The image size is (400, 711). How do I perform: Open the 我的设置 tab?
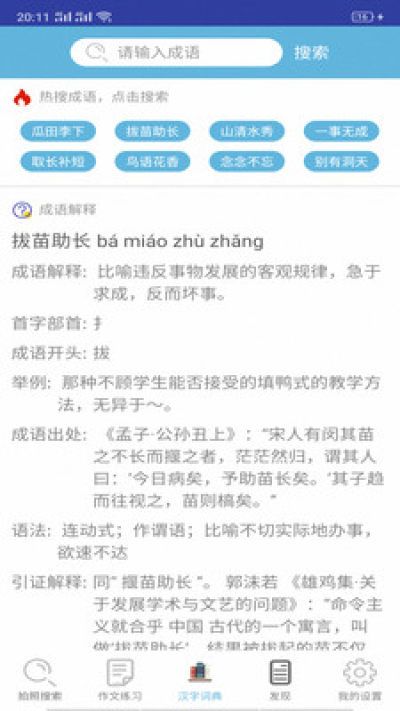click(x=360, y=680)
